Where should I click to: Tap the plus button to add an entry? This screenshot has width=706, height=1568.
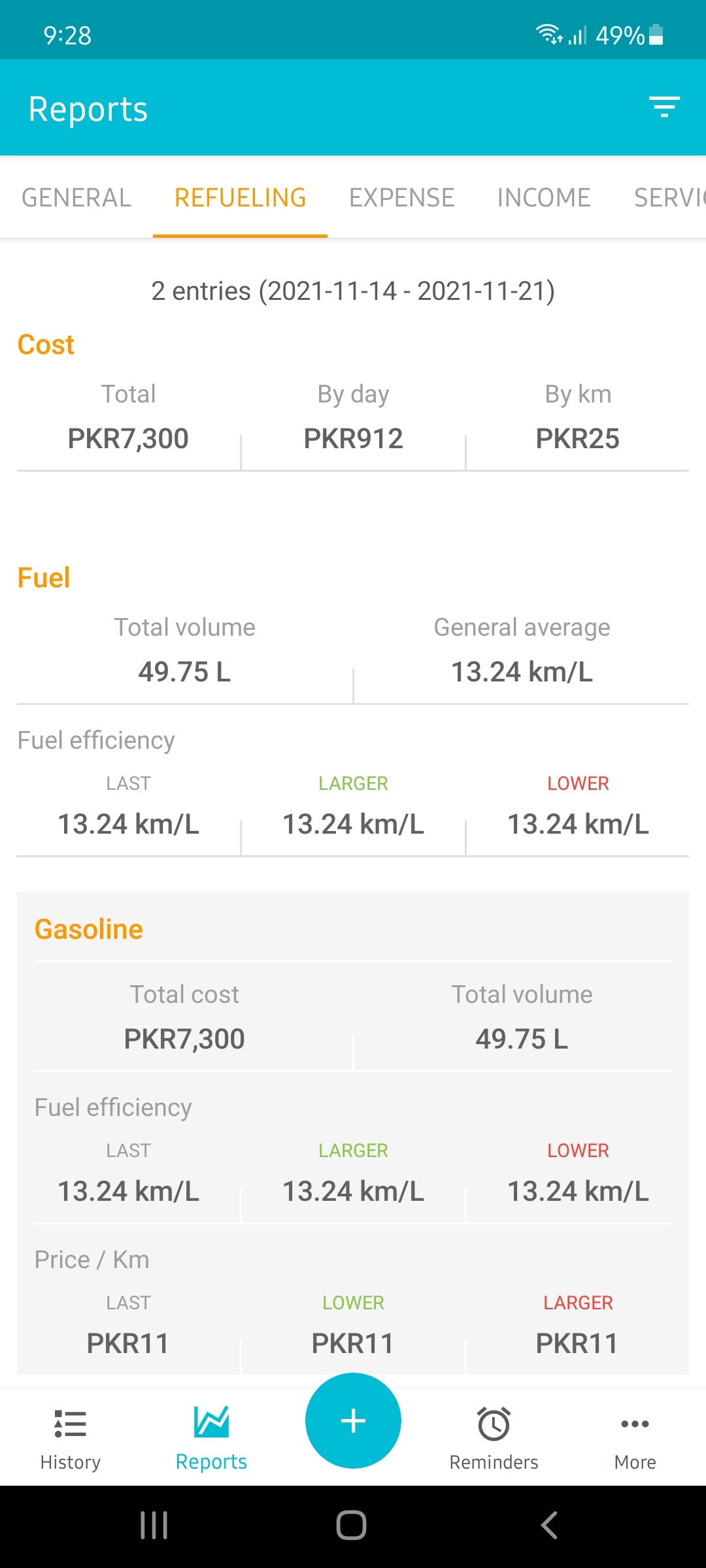(353, 1421)
